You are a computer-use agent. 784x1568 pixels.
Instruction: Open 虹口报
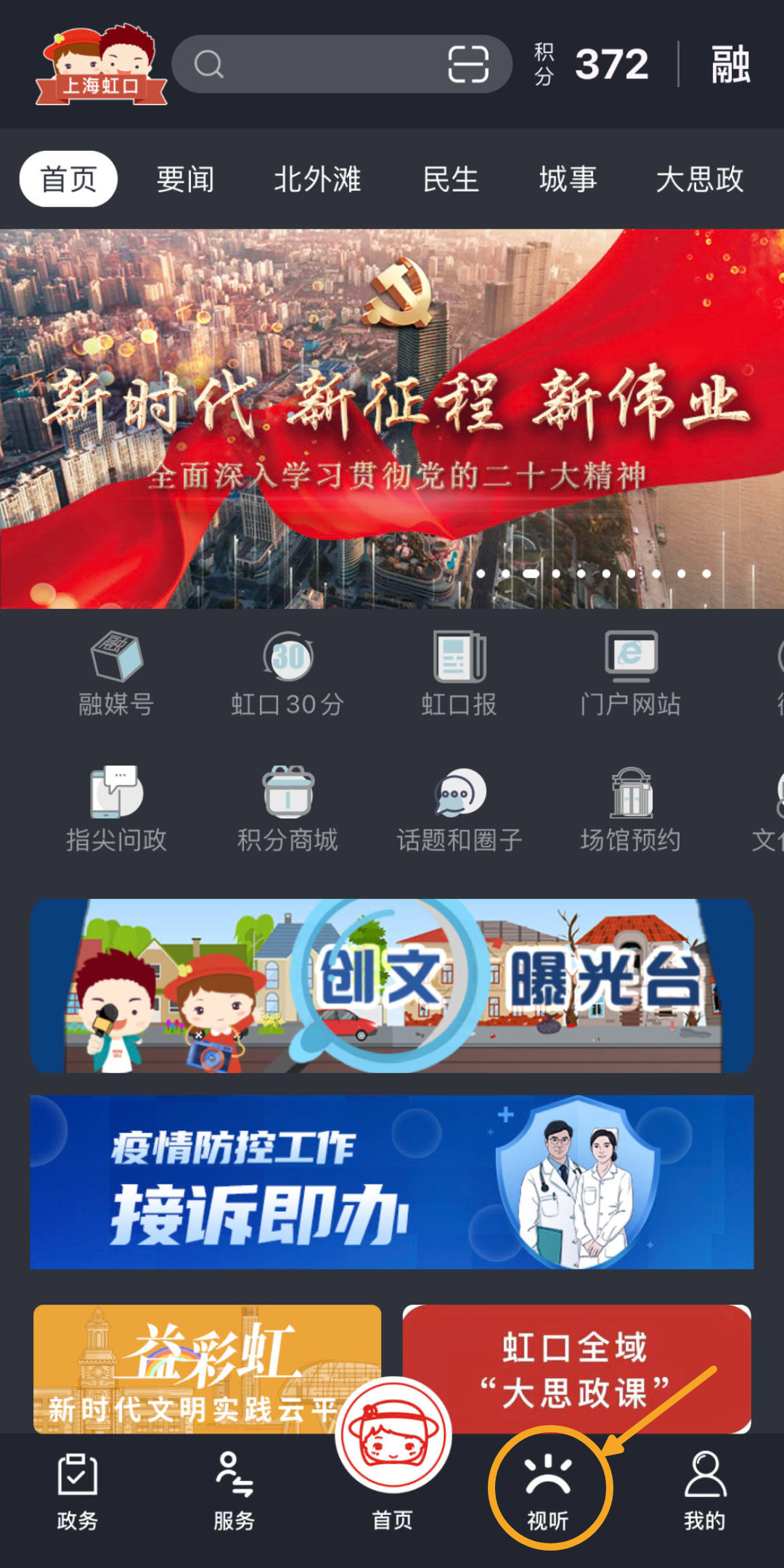coord(459,673)
